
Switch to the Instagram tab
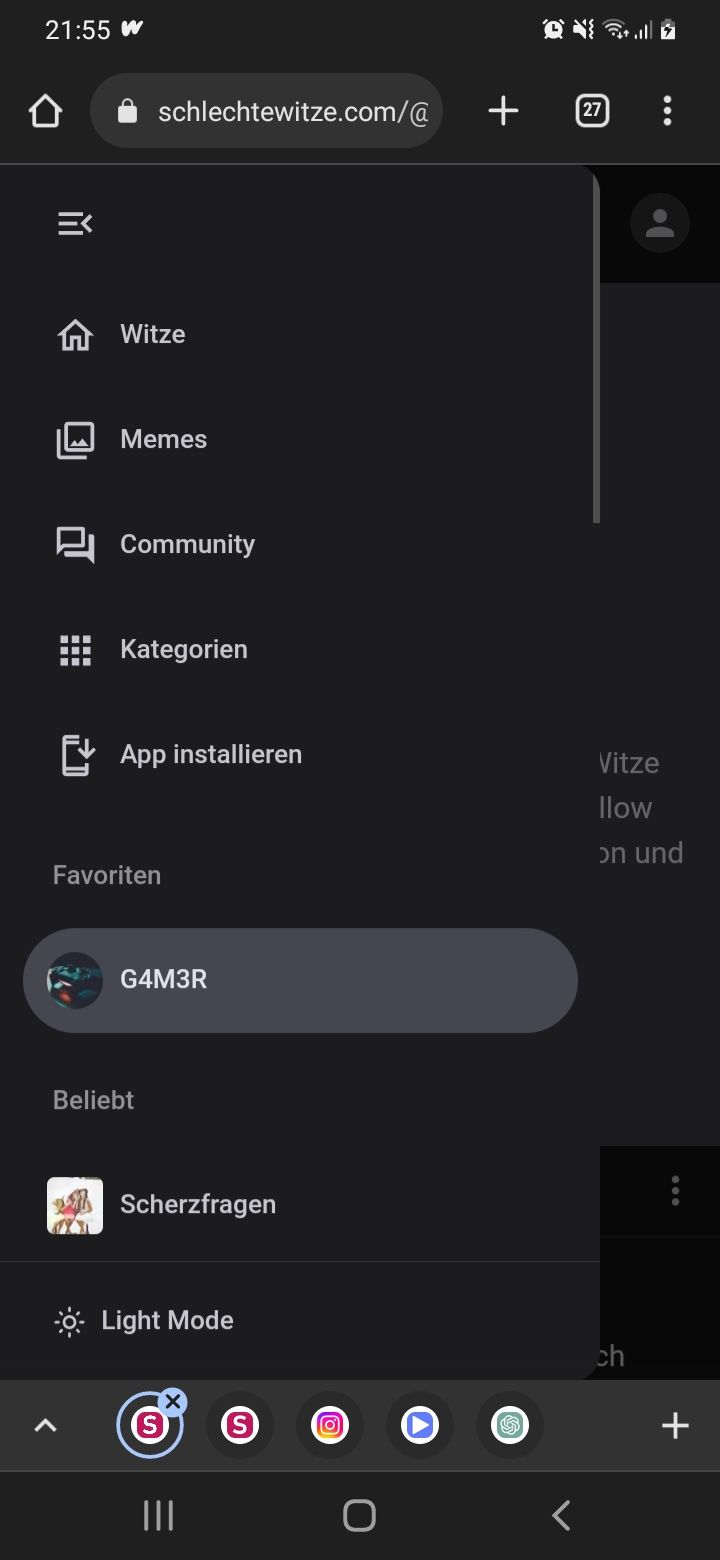tap(330, 1425)
